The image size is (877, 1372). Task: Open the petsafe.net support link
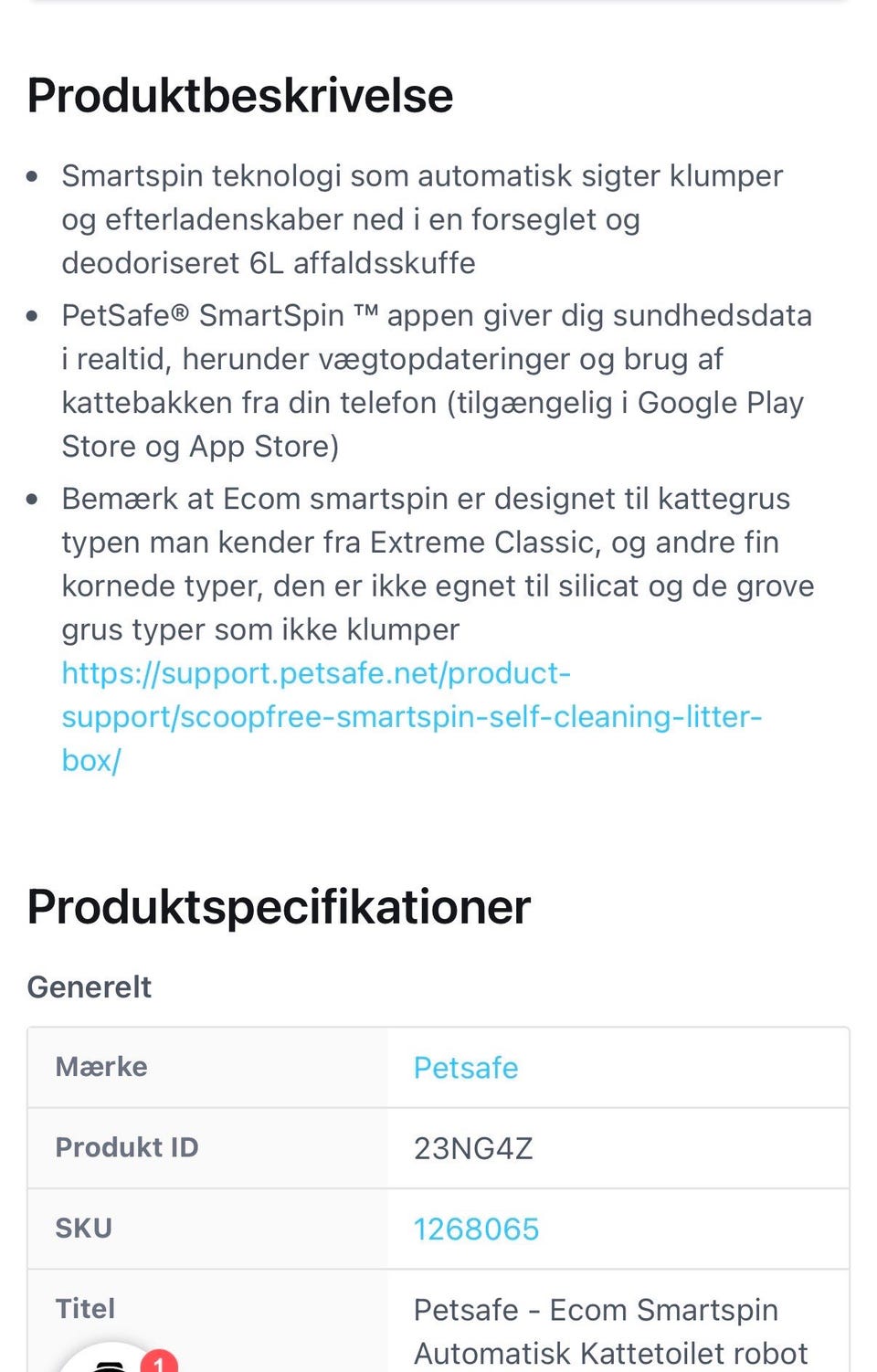(x=411, y=715)
